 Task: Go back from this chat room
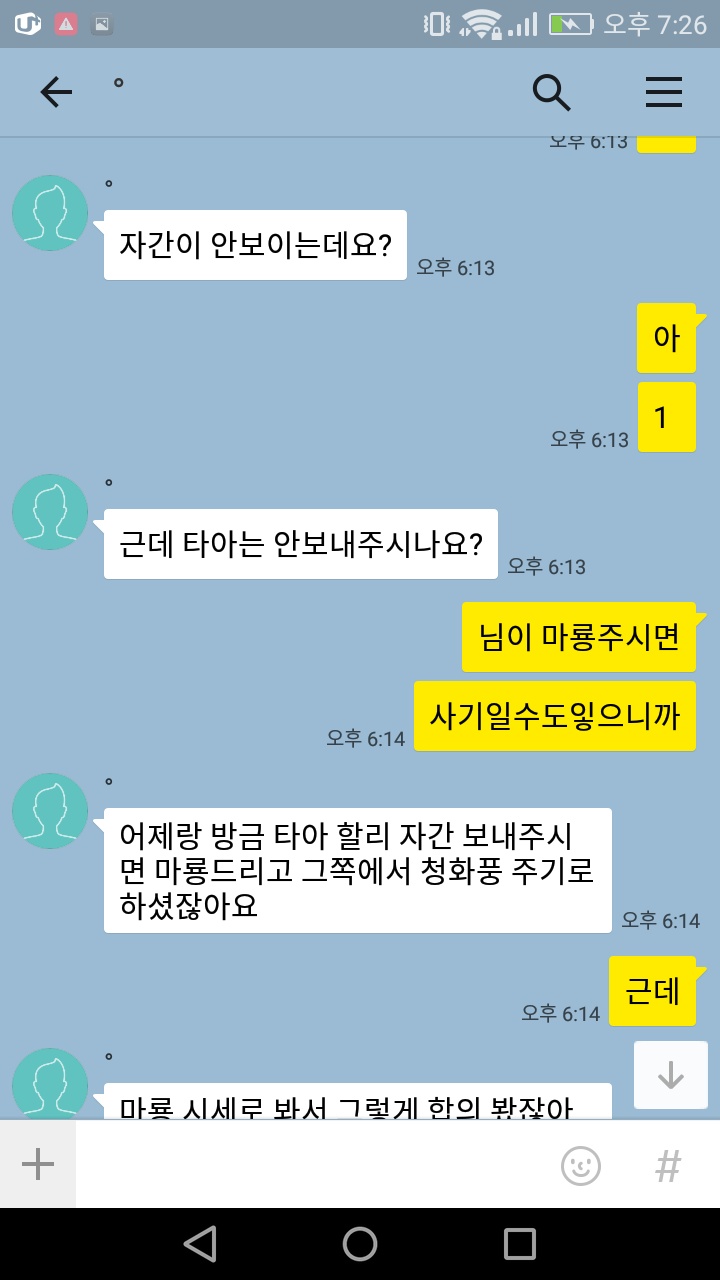tap(56, 92)
